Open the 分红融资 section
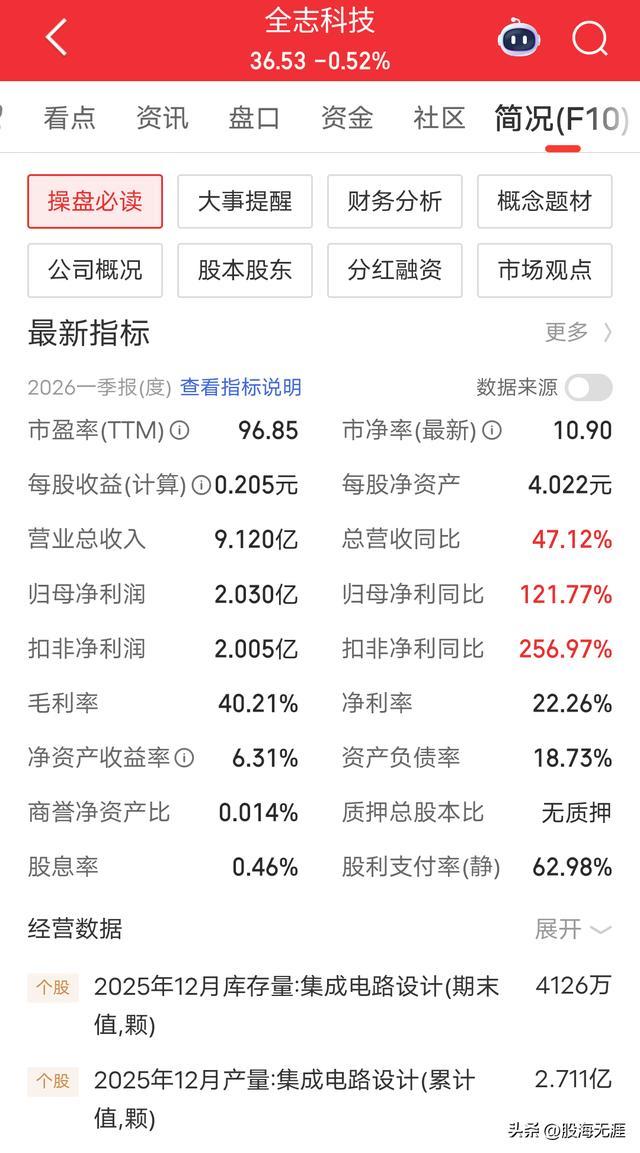 (x=395, y=271)
